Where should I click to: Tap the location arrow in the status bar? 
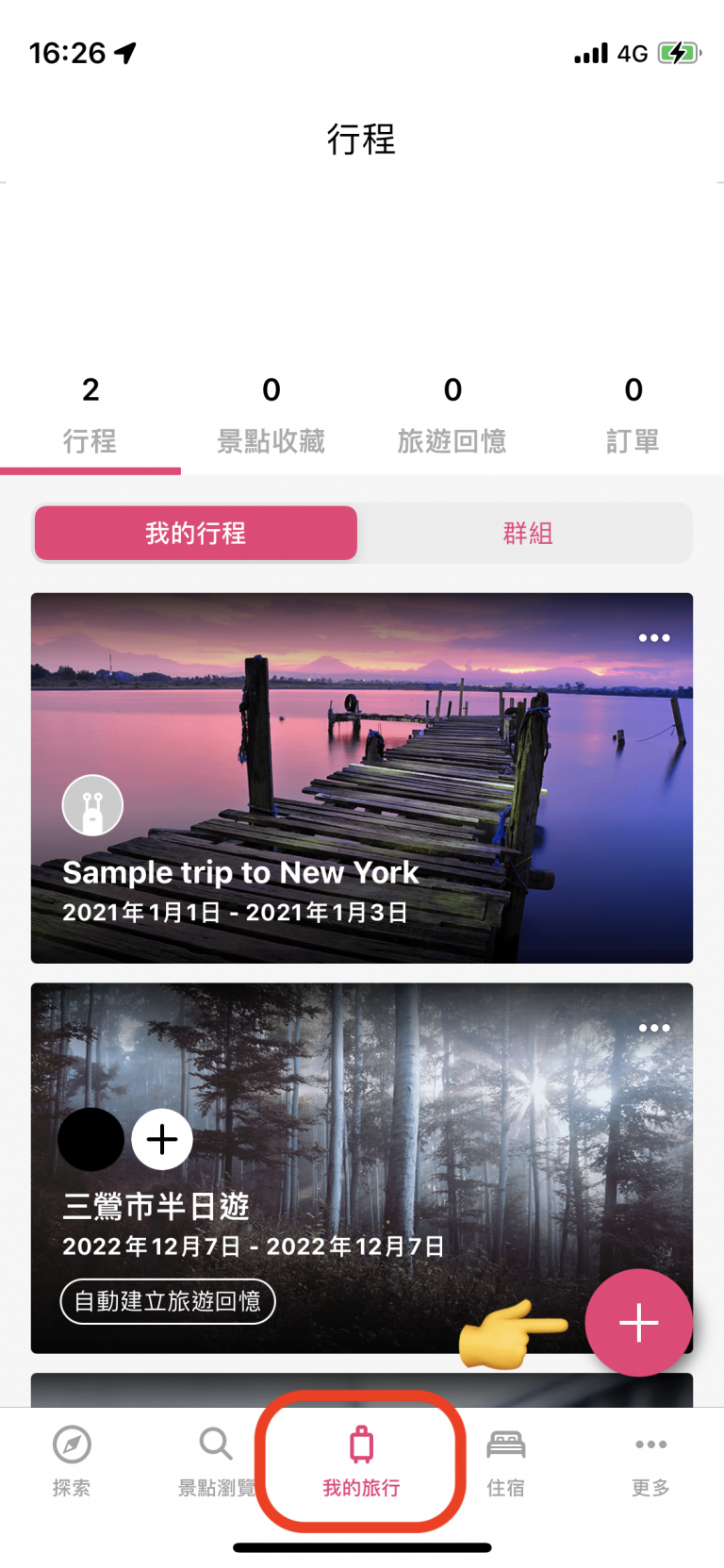point(126,54)
